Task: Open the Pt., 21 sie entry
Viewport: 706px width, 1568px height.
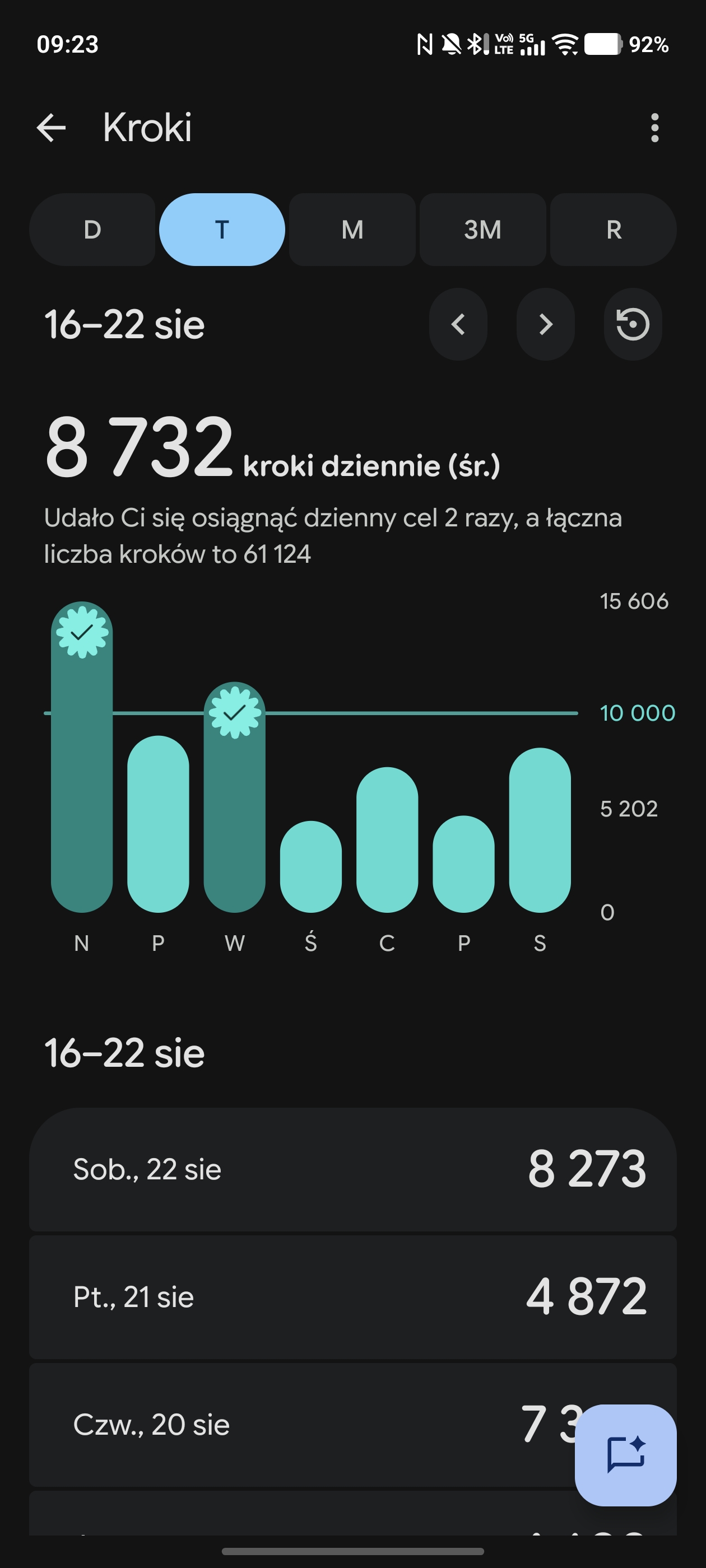Action: click(x=352, y=1296)
